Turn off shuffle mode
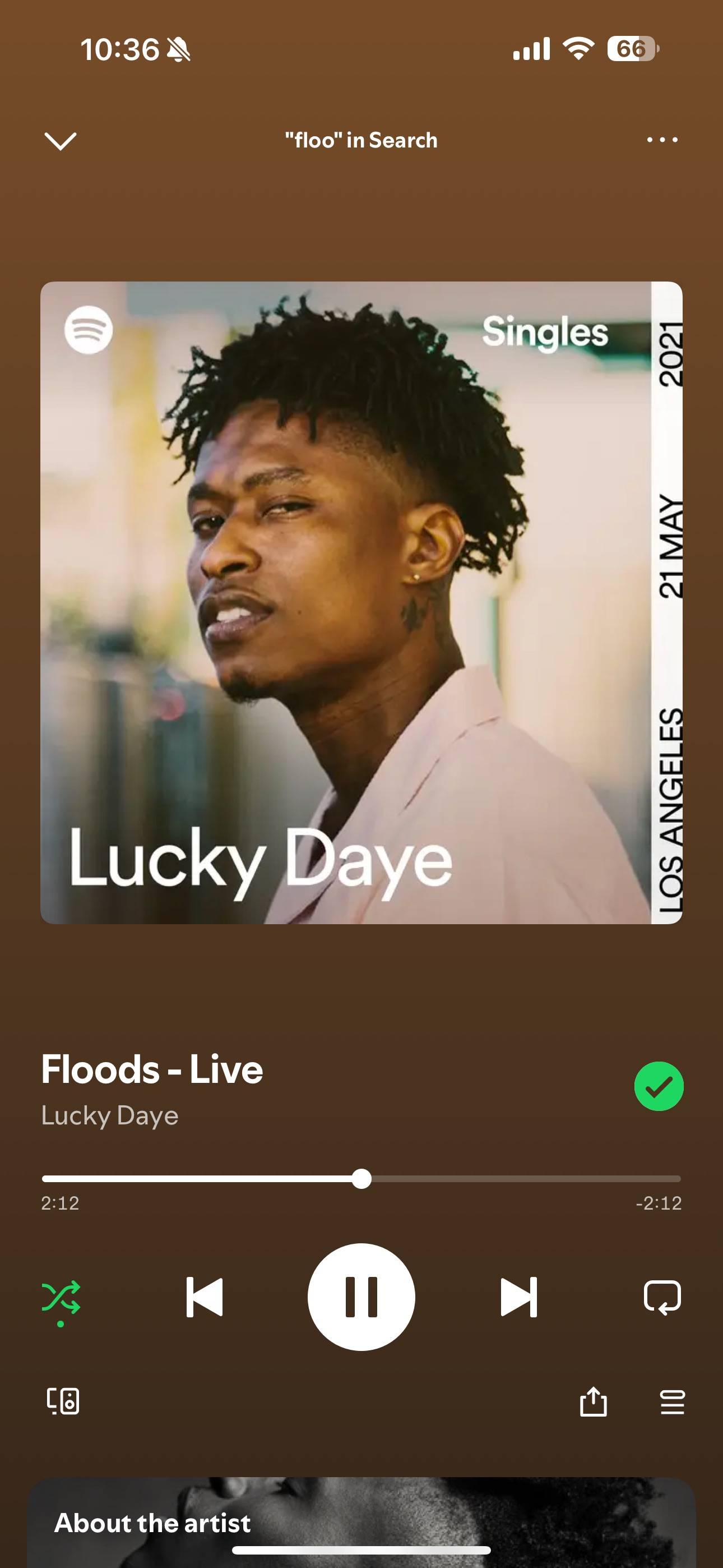The height and width of the screenshot is (1568, 723). tap(61, 1297)
